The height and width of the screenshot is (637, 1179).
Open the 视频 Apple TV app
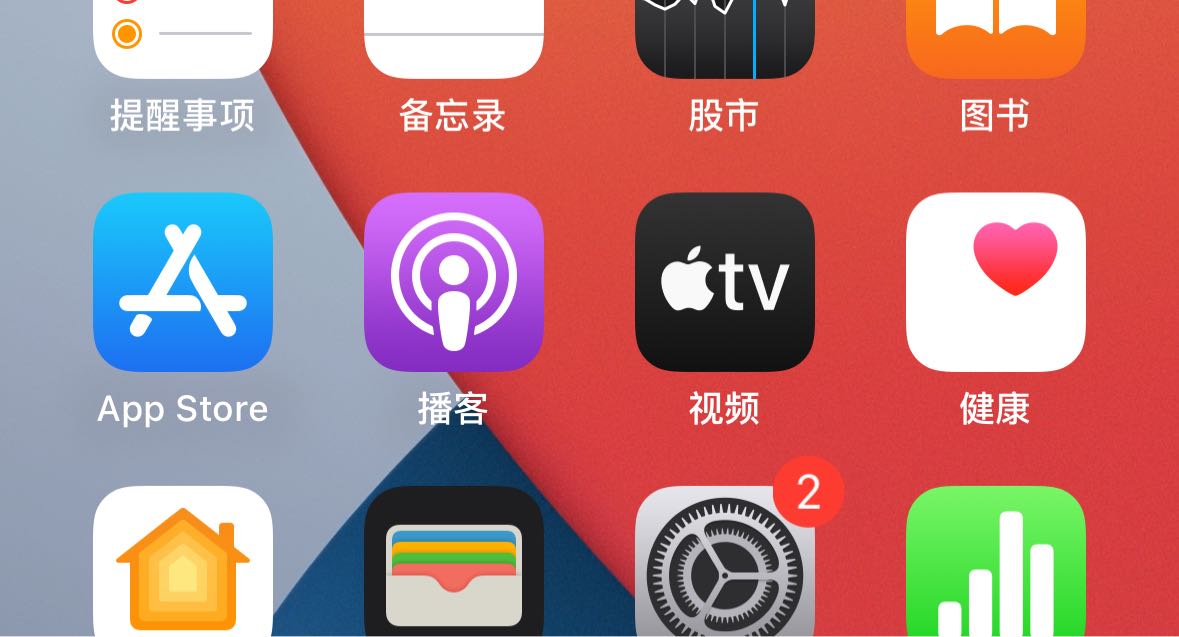tap(725, 282)
